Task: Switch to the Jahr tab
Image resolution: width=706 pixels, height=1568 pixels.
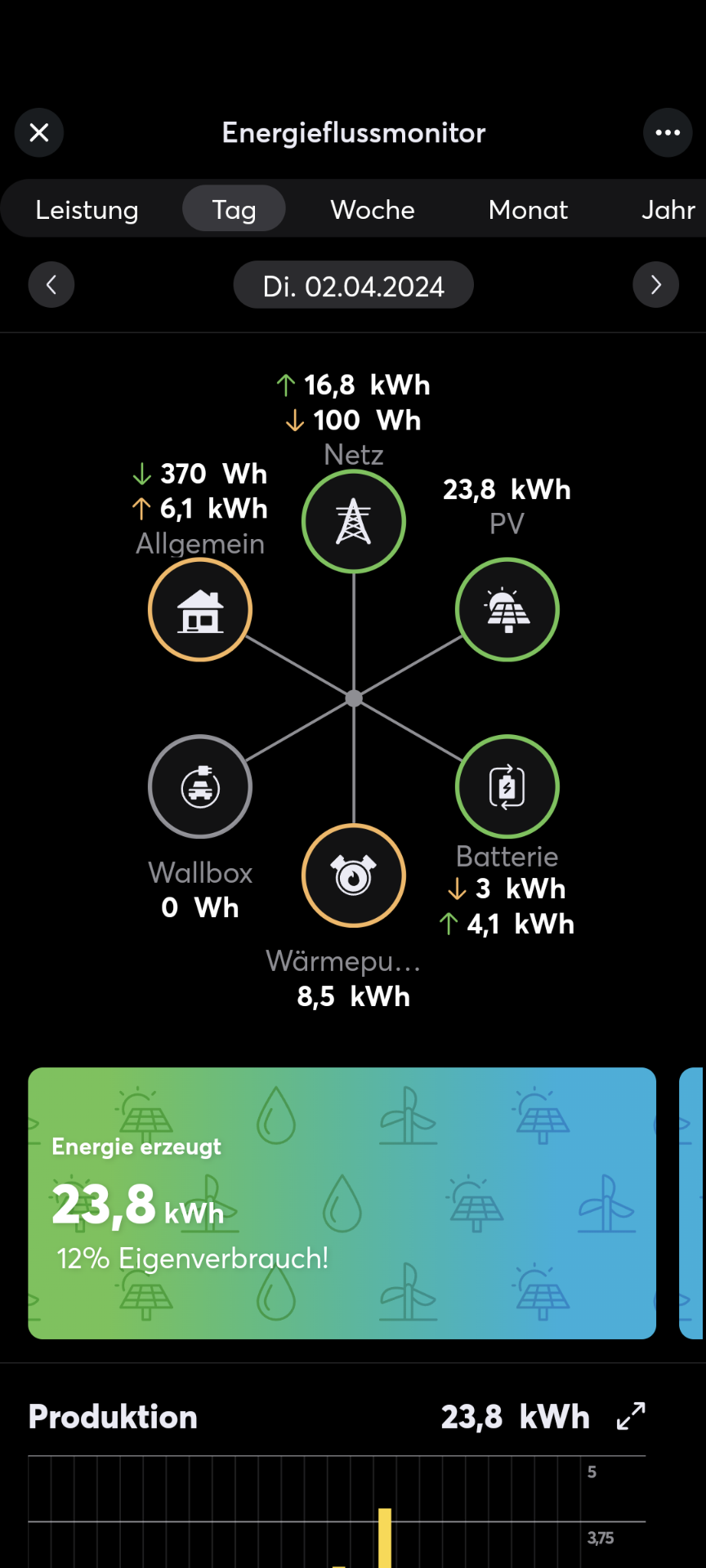Action: [x=668, y=210]
